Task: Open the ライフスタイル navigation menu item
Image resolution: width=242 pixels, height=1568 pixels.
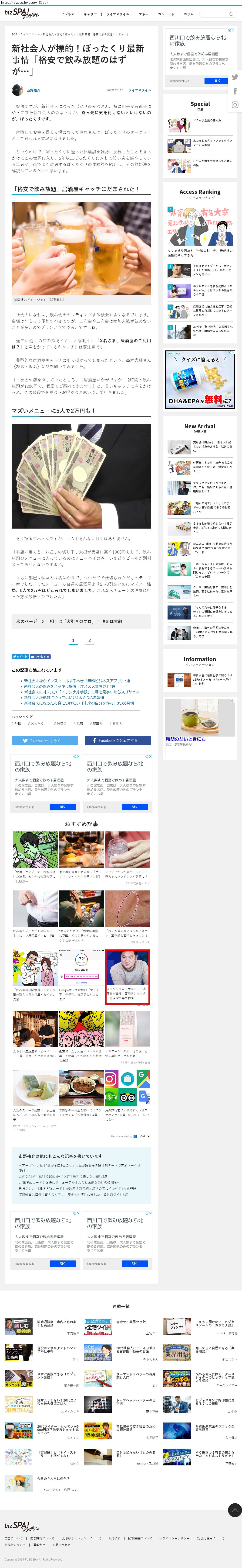Action: click(117, 14)
